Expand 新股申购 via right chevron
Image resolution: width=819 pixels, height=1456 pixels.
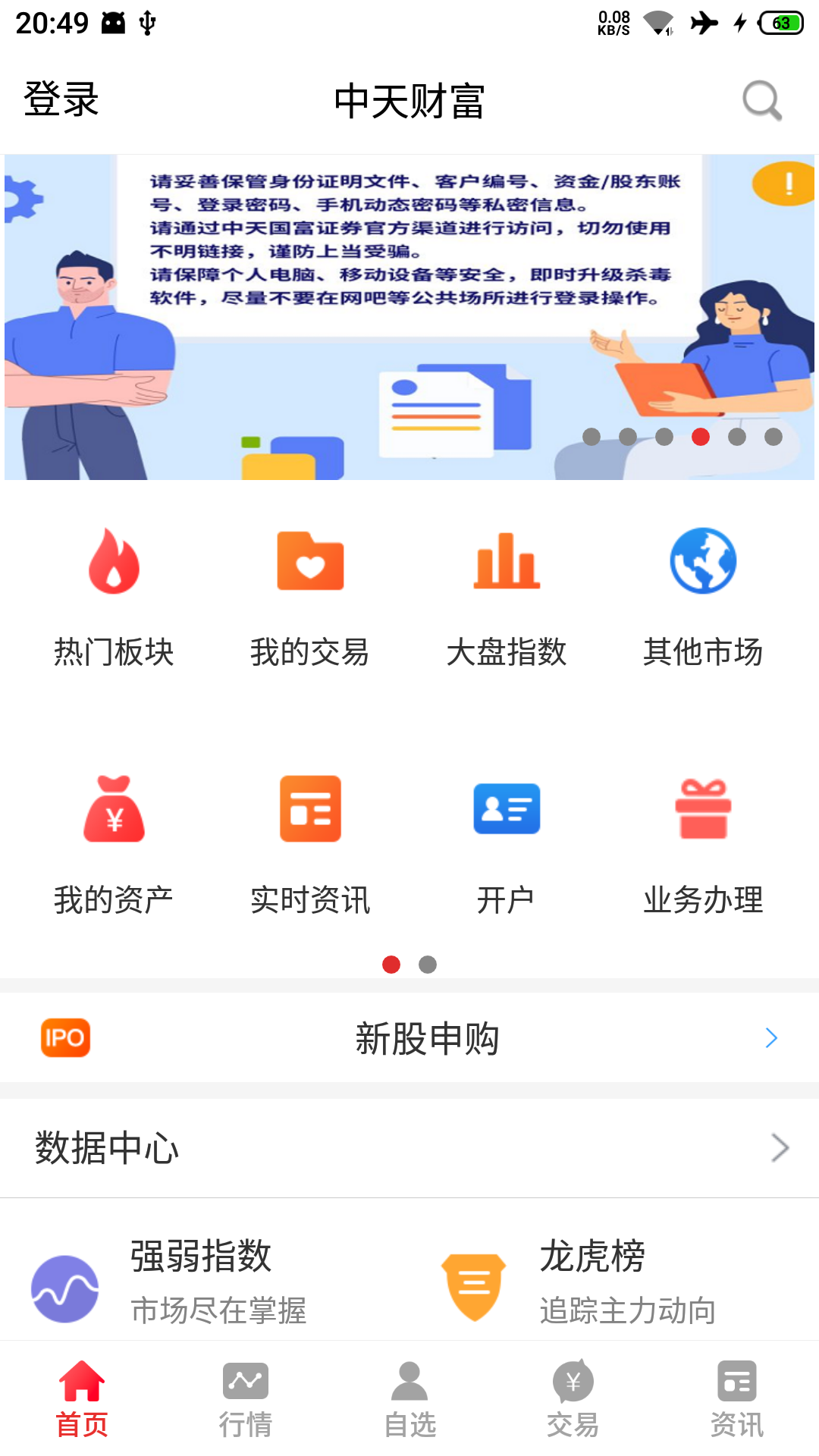coord(772,1037)
